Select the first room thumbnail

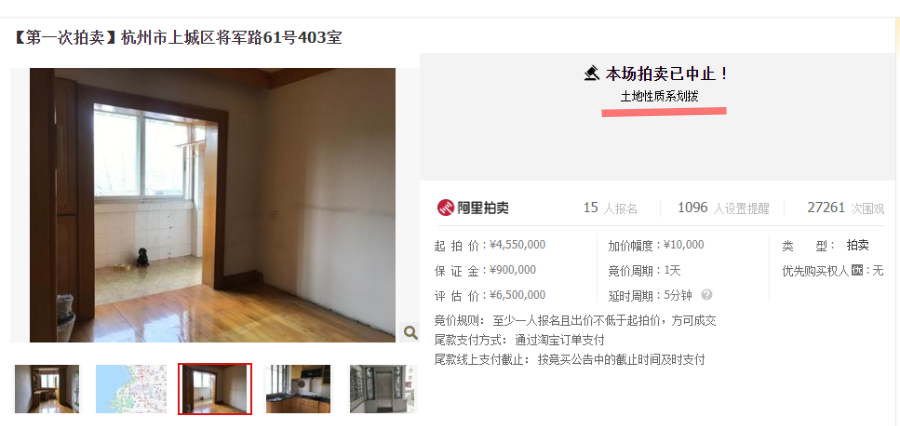point(47,389)
